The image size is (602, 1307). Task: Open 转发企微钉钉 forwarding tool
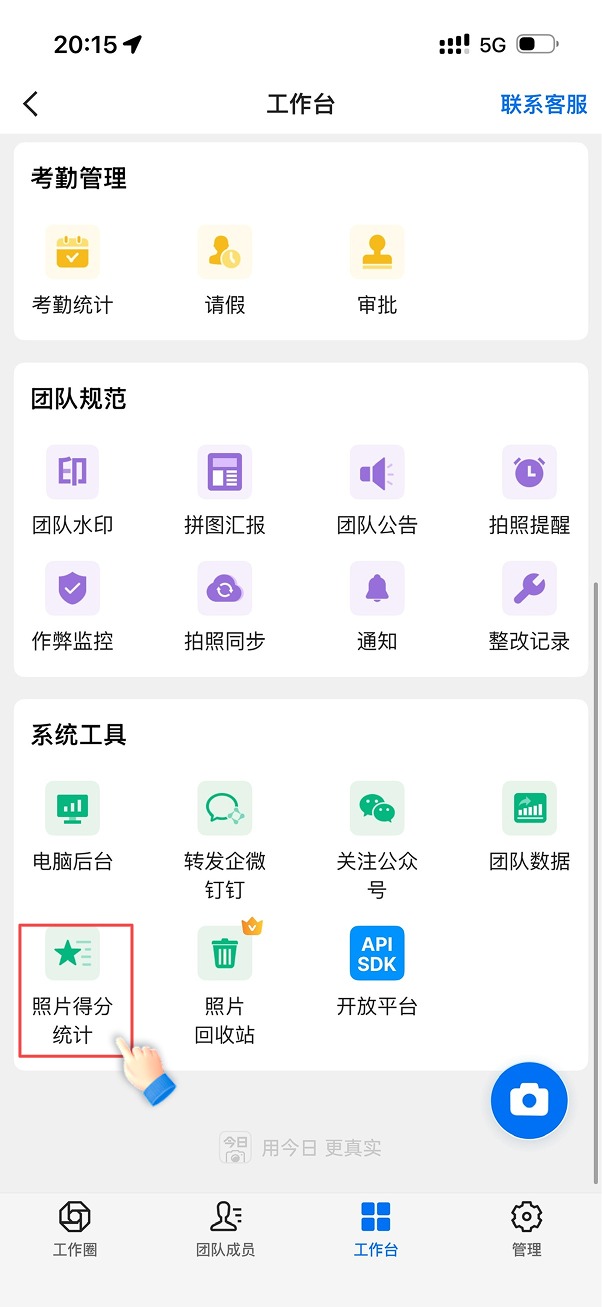225,841
